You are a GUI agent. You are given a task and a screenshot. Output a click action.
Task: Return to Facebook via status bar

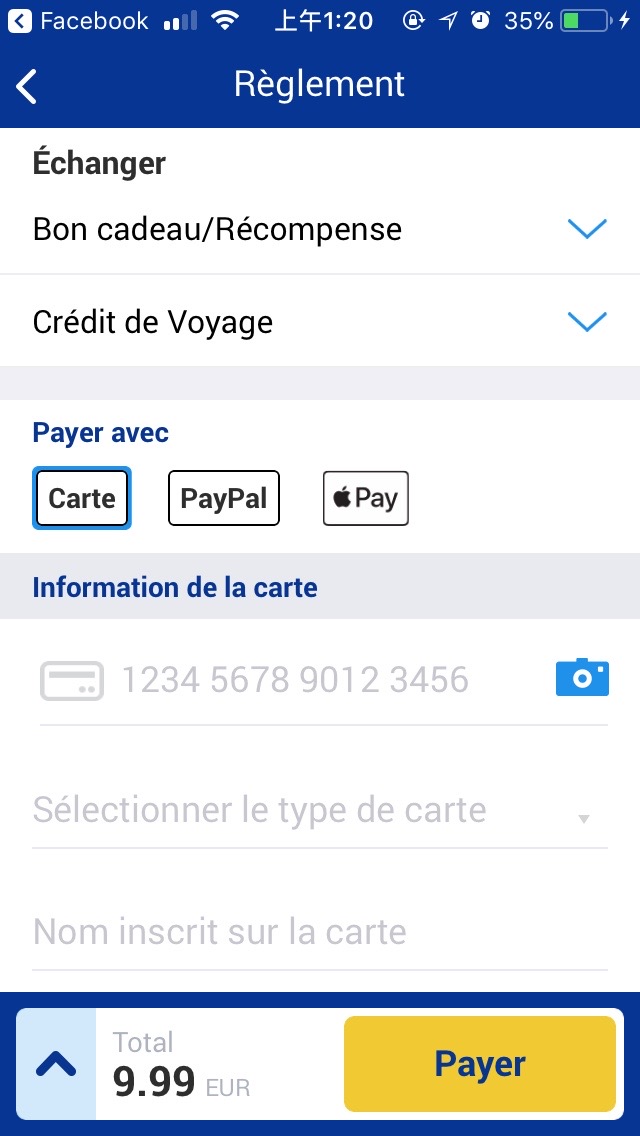[x=80, y=20]
